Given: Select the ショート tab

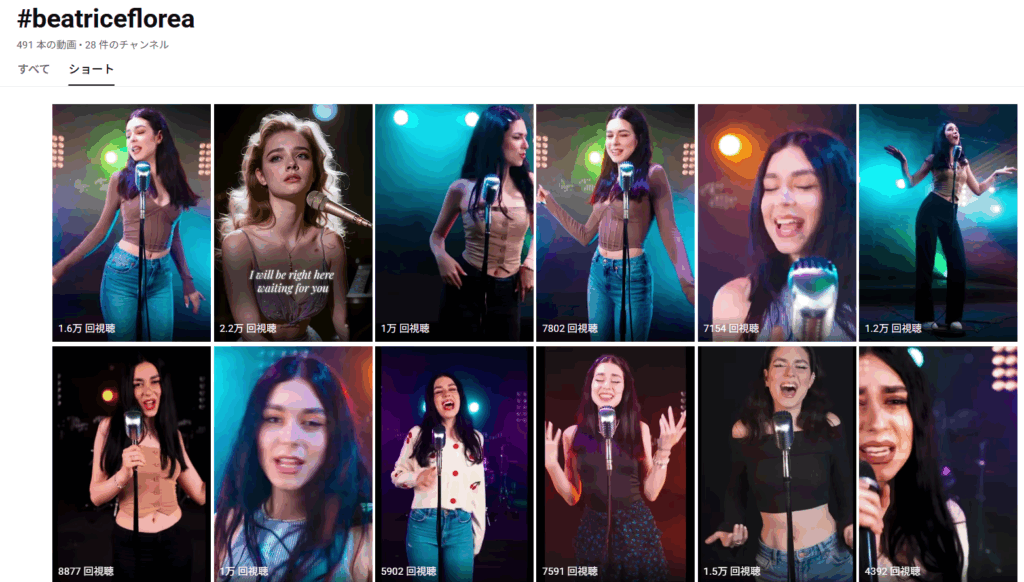Looking at the screenshot, I should pos(91,69).
